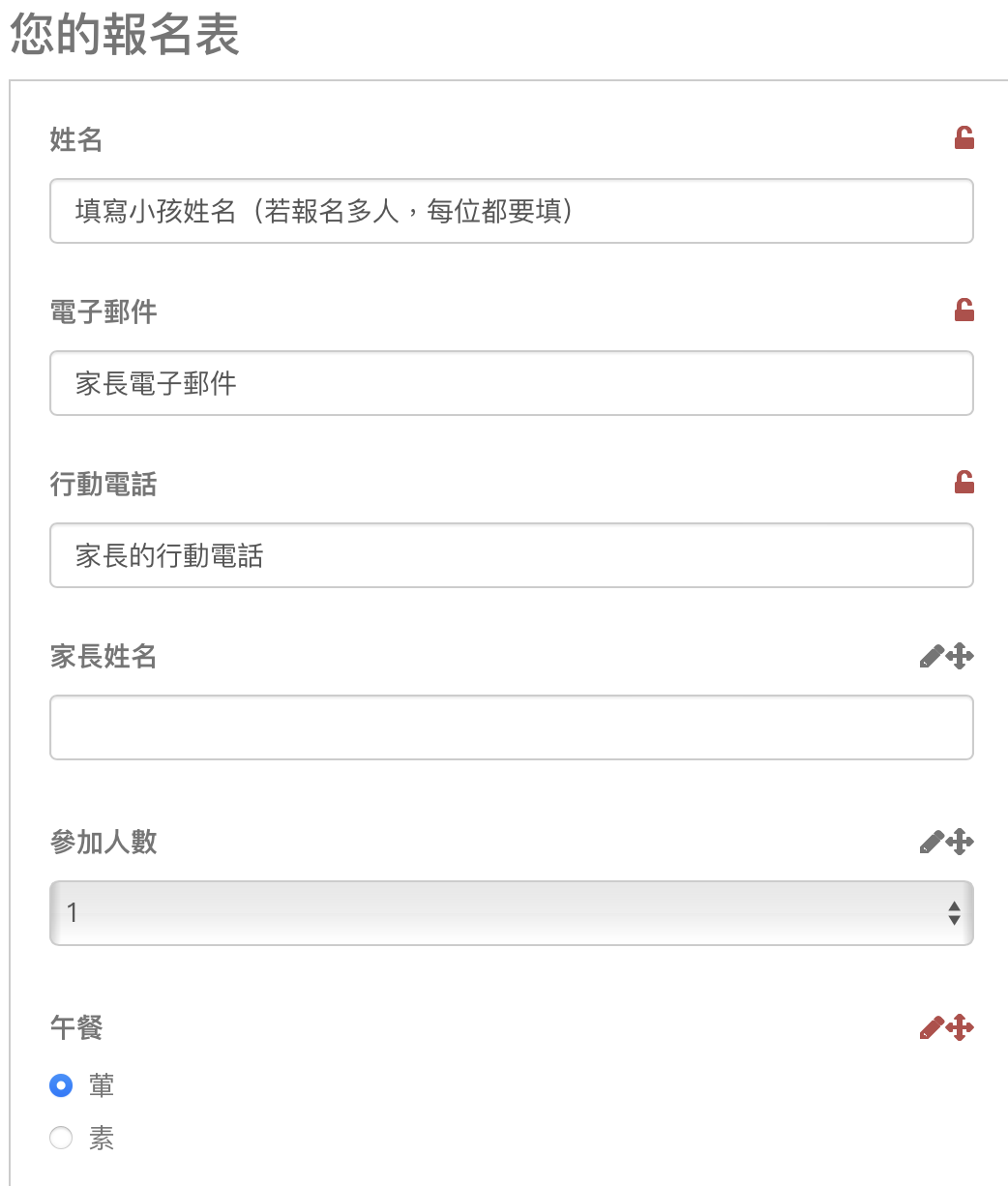
Task: Focus the 電子郵件 input field
Action: pyautogui.click(x=511, y=383)
